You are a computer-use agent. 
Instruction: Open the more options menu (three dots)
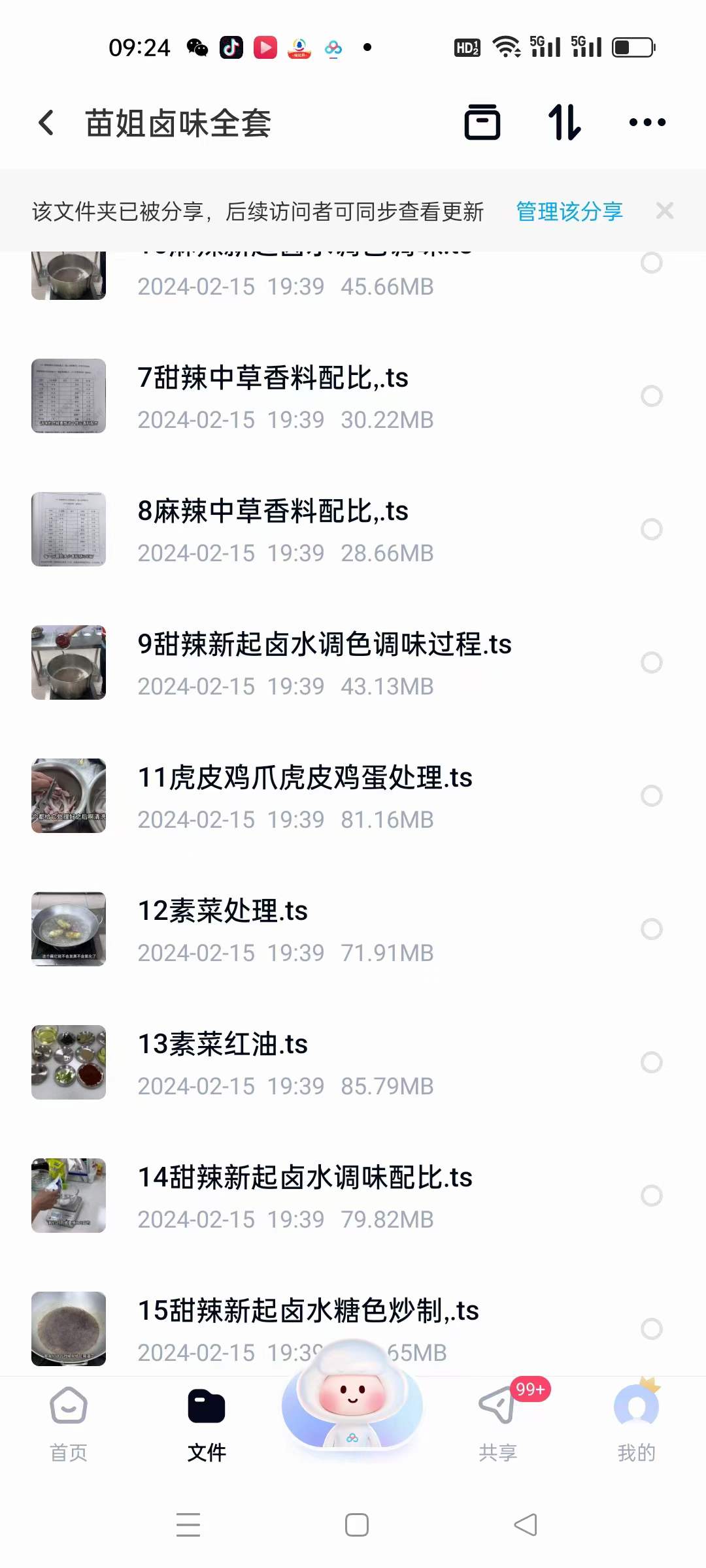pyautogui.click(x=646, y=122)
